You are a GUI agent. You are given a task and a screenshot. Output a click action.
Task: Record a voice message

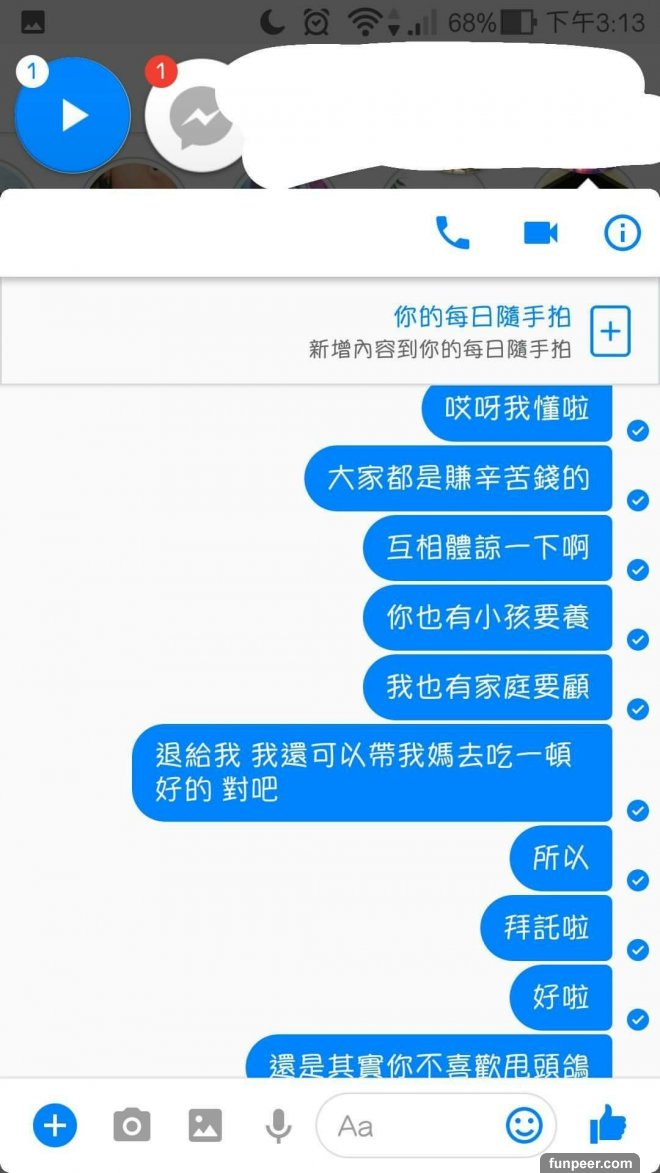(x=277, y=1126)
